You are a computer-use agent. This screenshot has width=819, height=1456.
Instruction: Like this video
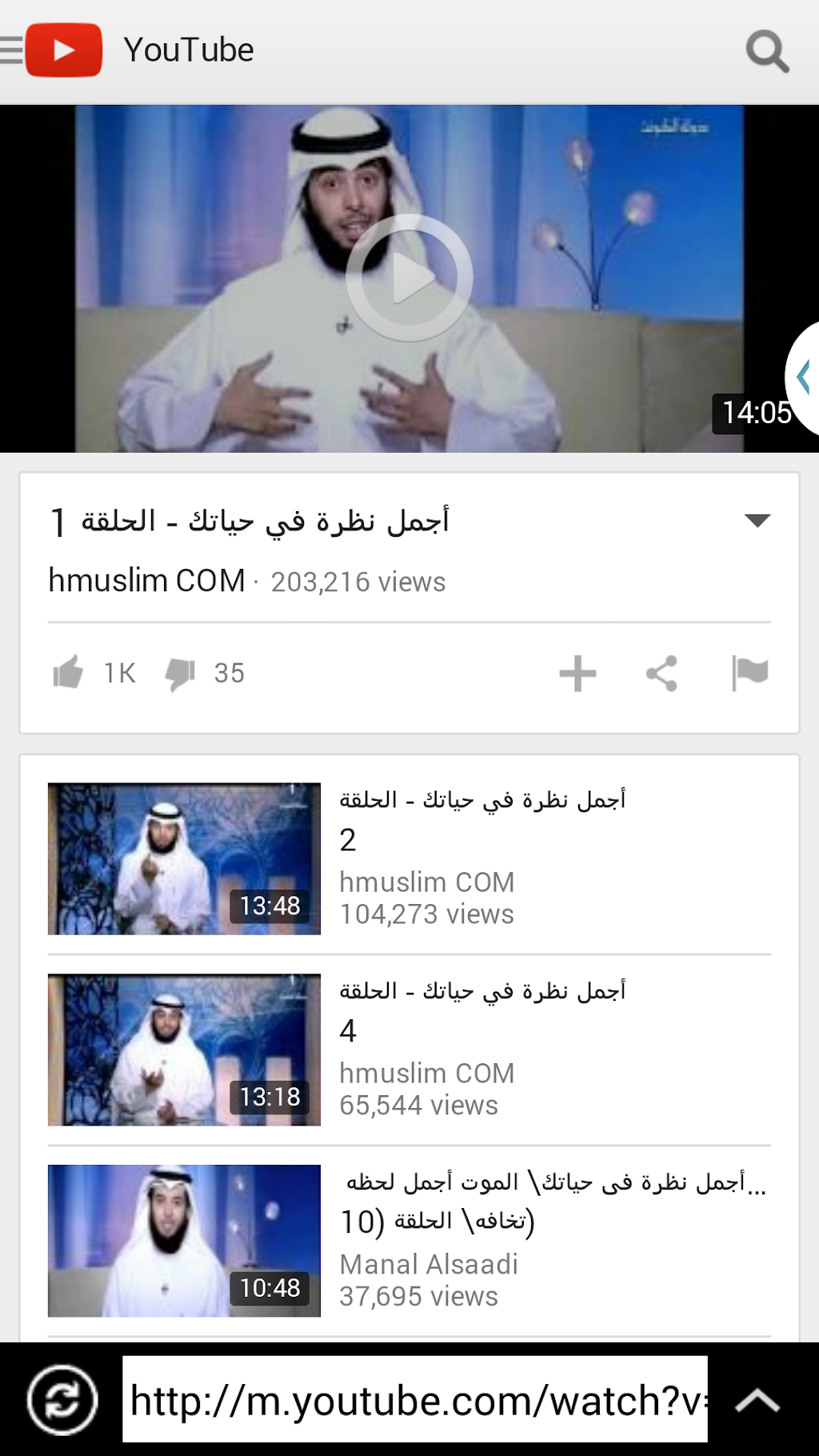pos(69,673)
